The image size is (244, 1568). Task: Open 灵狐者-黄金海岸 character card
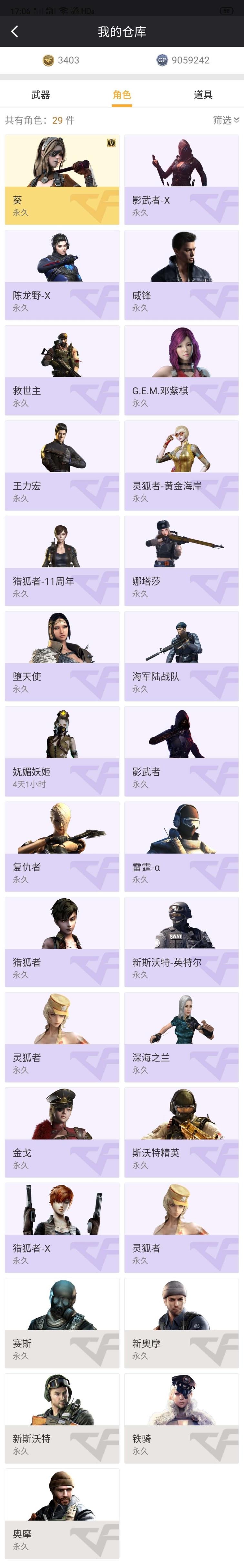pyautogui.click(x=181, y=466)
